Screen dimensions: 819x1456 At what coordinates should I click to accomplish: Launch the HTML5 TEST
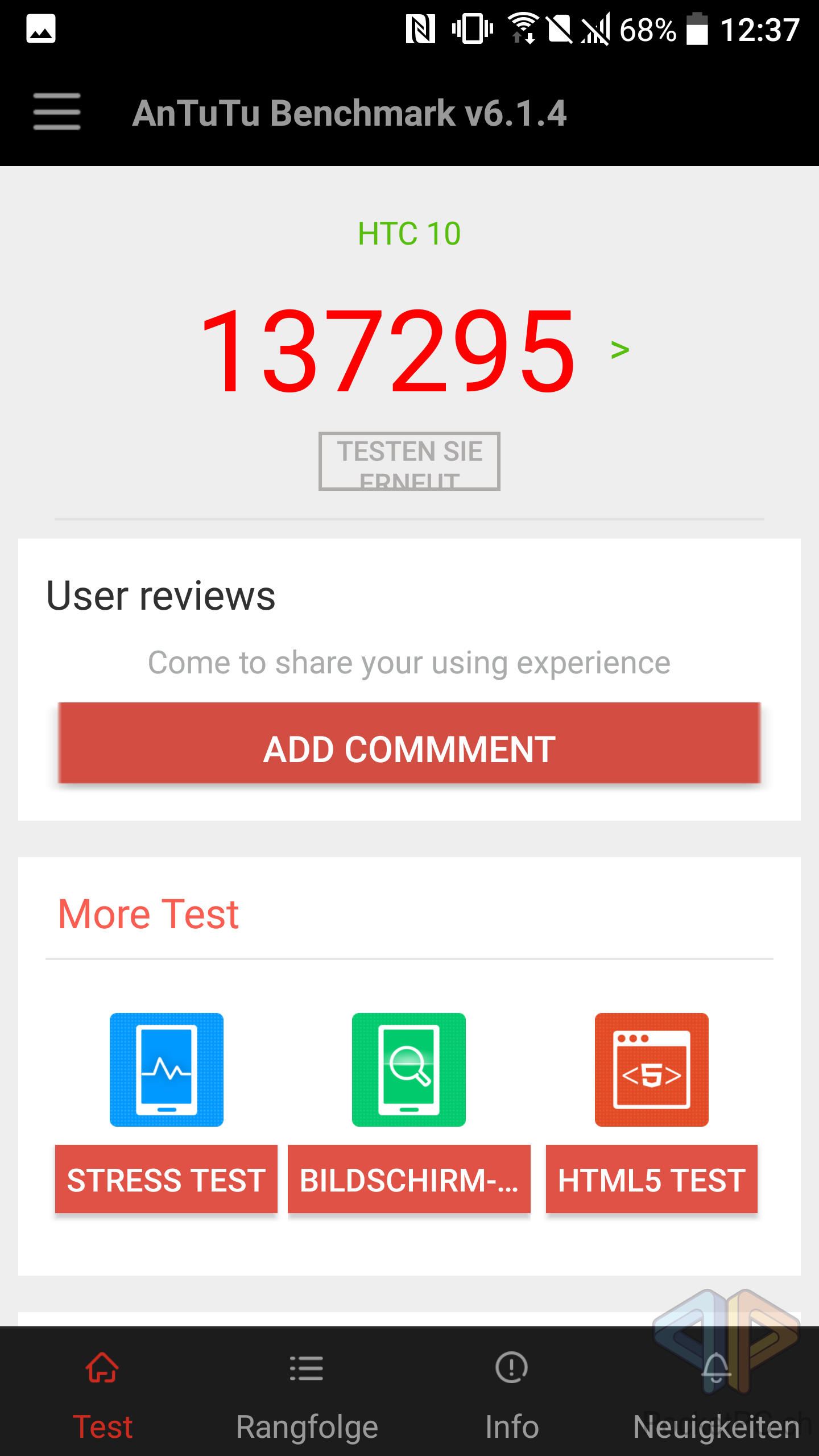[652, 1180]
